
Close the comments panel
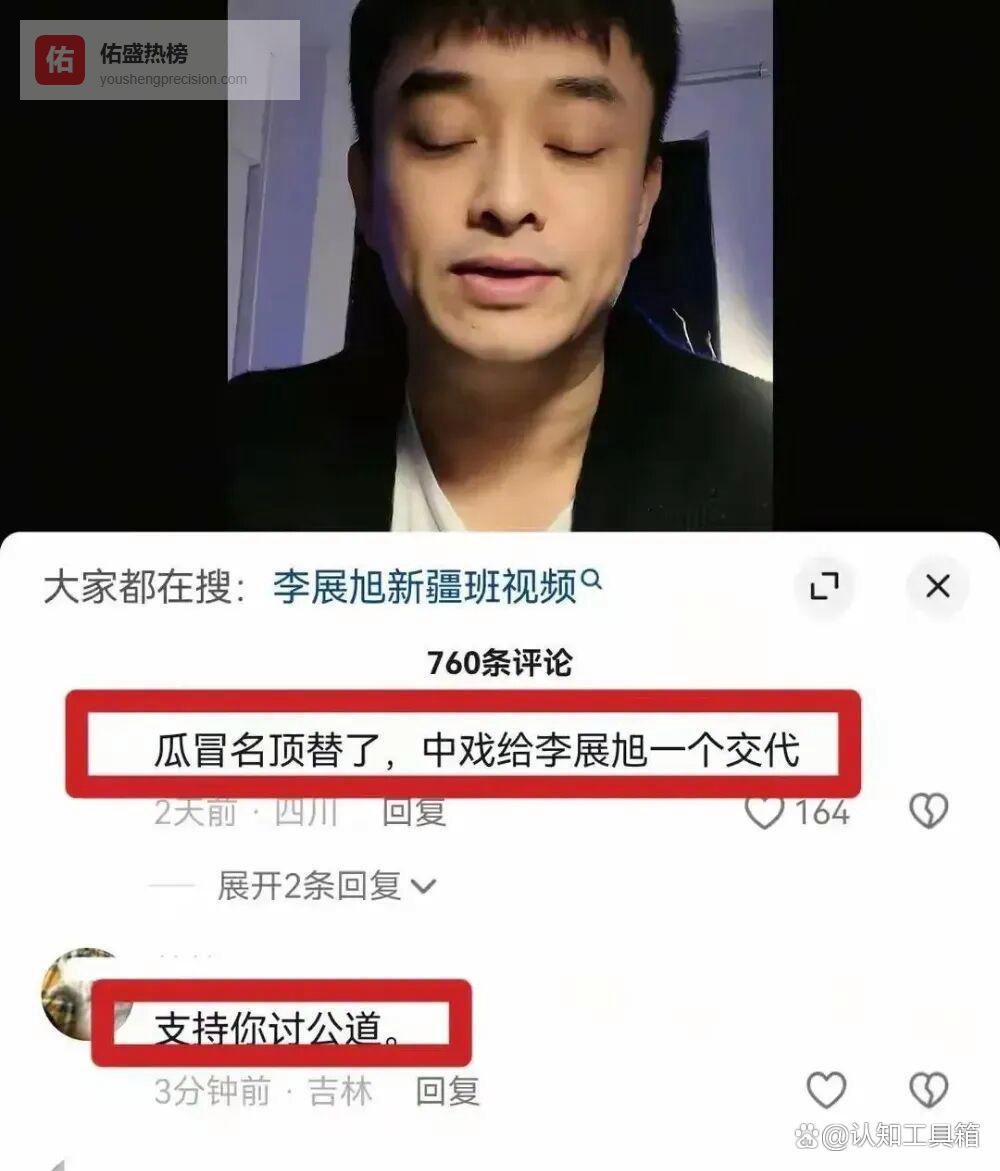tap(937, 586)
